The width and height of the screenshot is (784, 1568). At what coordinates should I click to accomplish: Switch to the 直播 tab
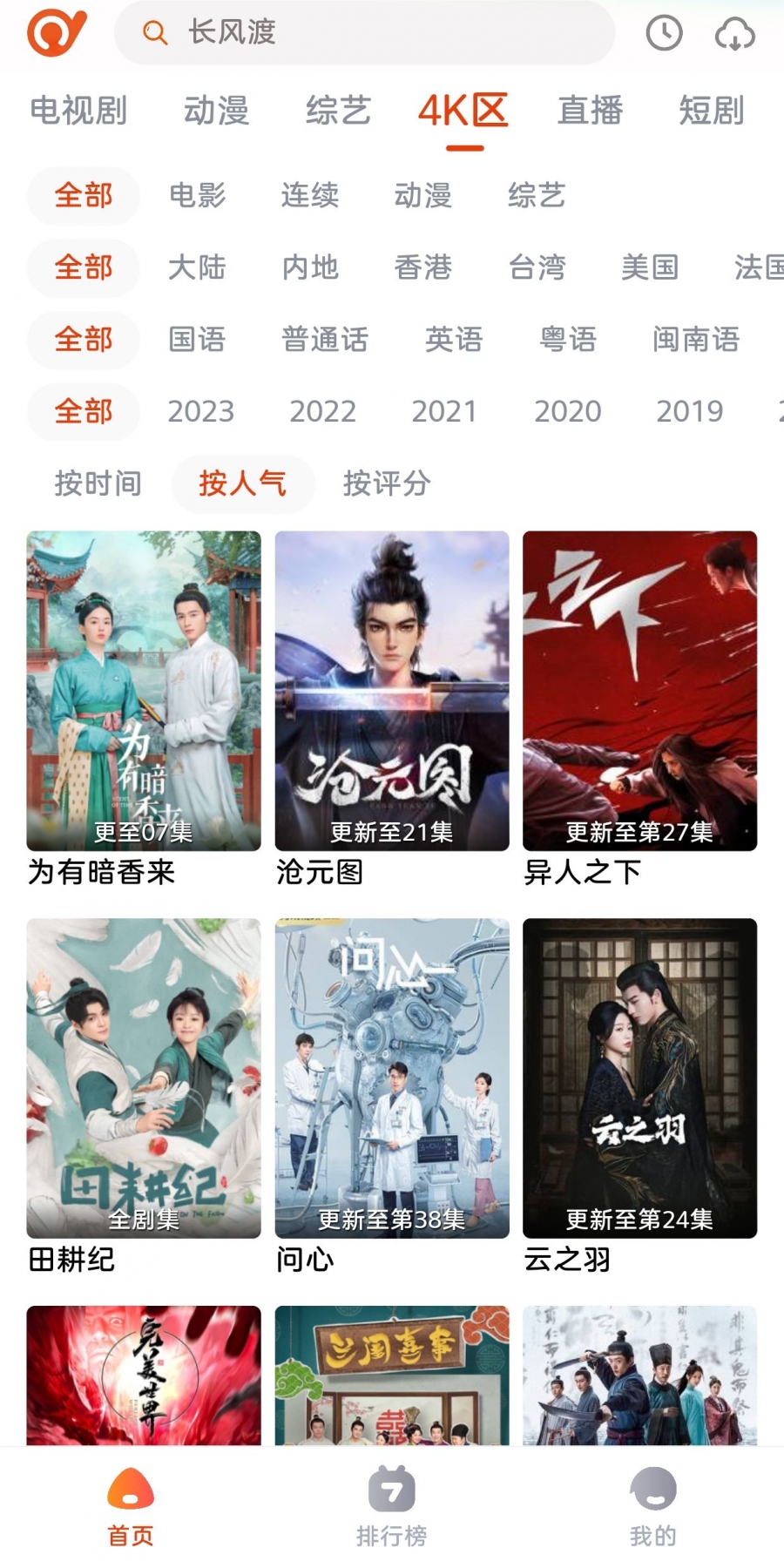(590, 111)
